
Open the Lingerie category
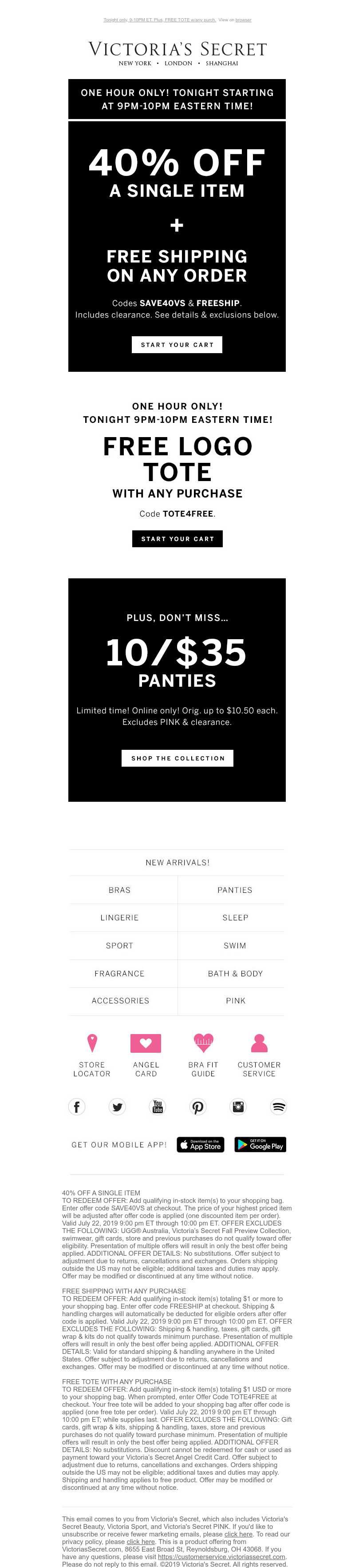[x=120, y=917]
